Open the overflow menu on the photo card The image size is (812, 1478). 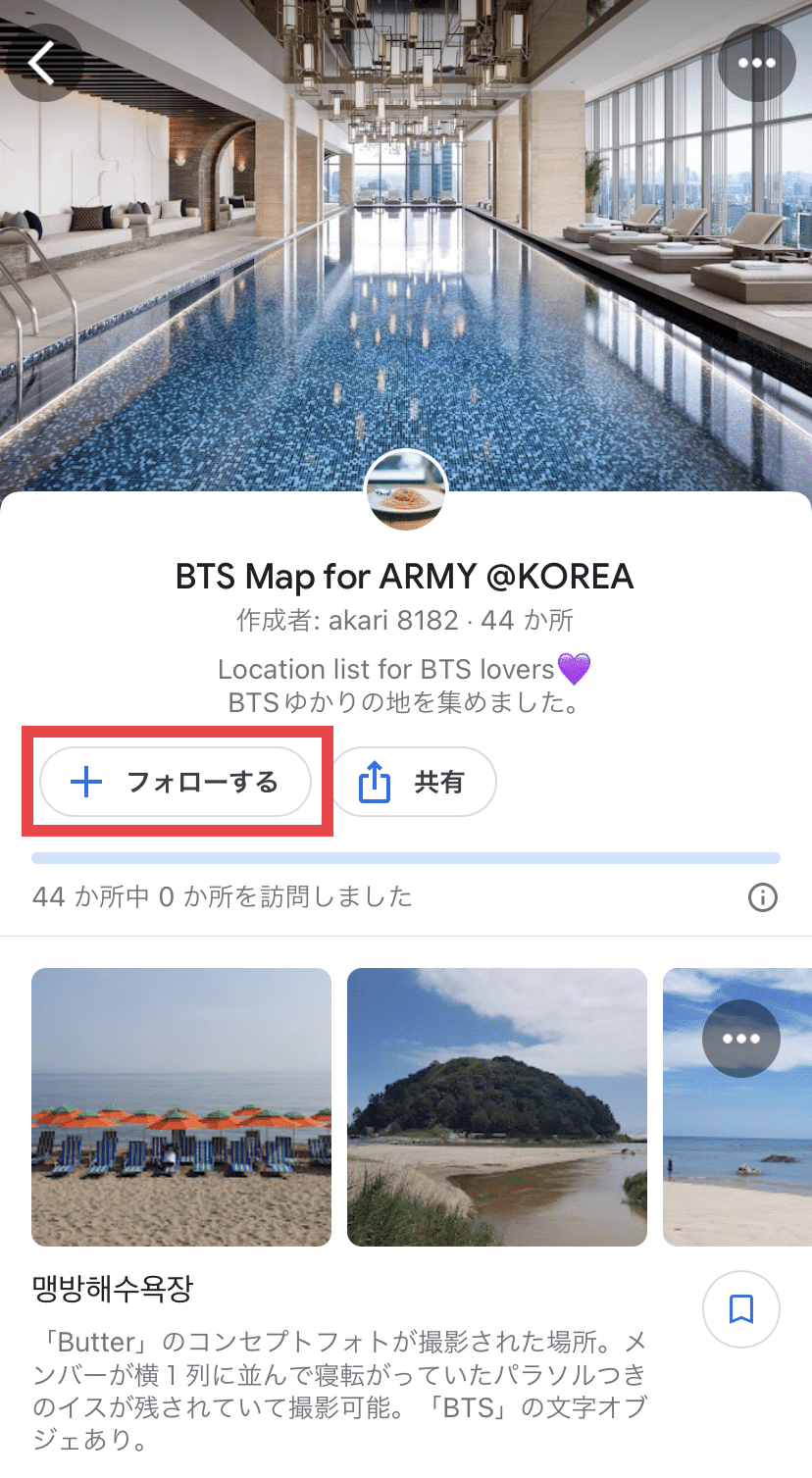740,1038
